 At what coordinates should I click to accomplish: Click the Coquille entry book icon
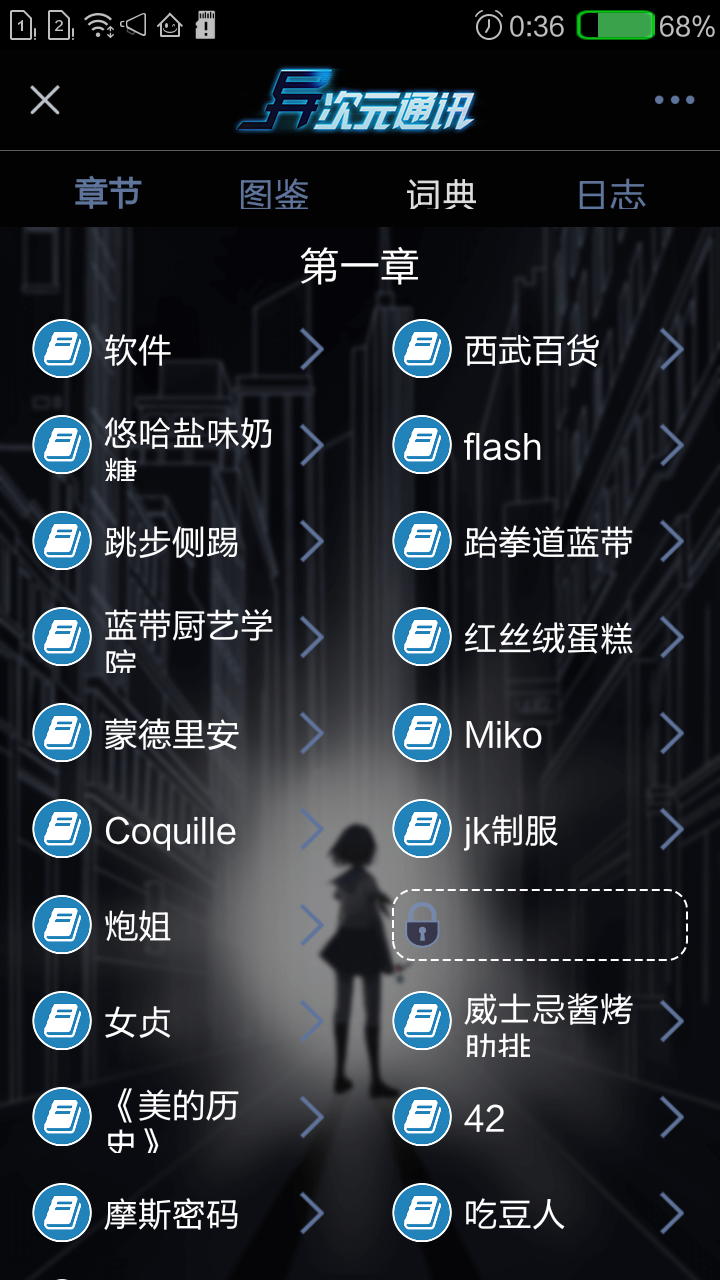(x=61, y=829)
